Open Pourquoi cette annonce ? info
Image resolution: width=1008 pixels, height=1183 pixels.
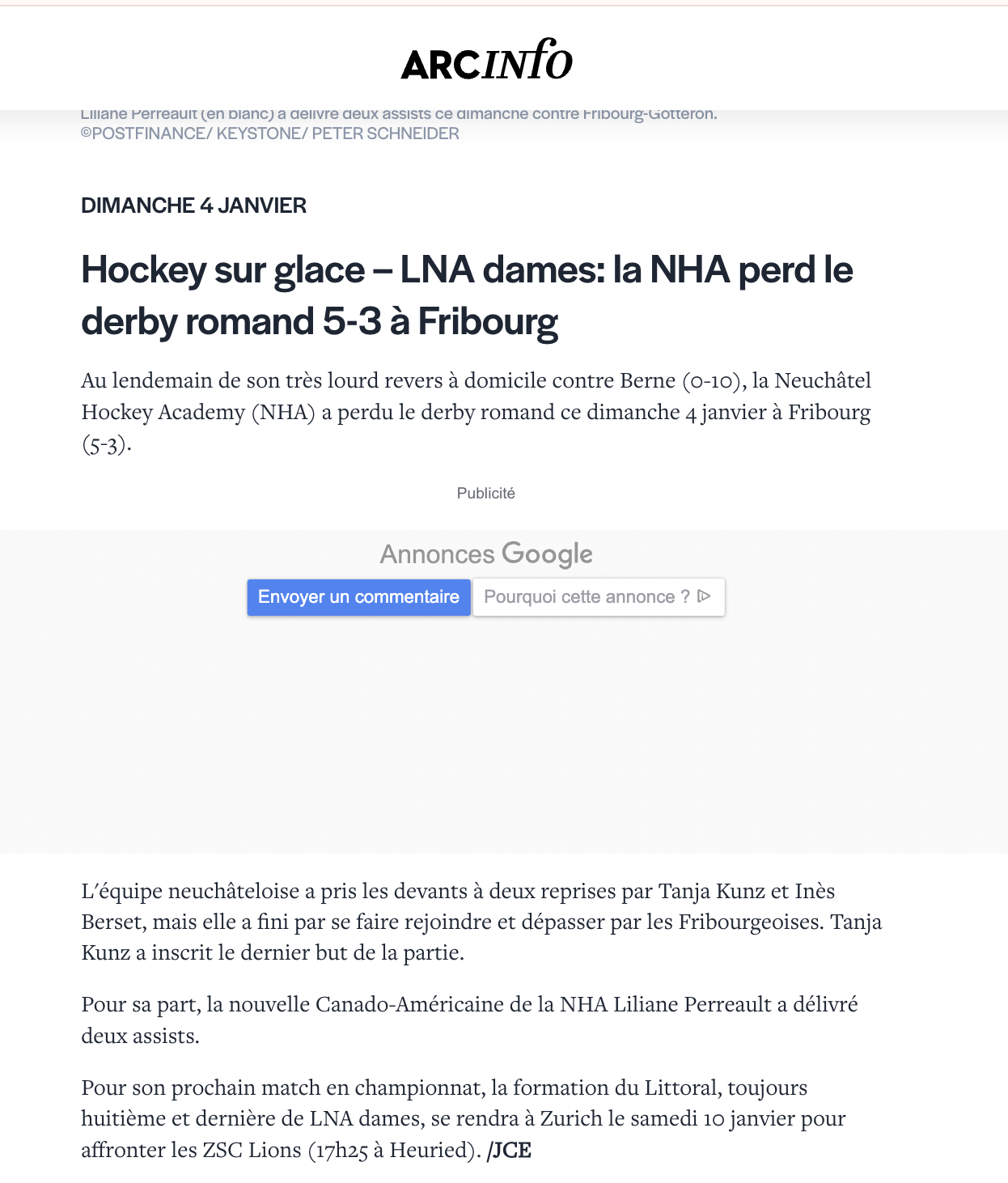(x=598, y=597)
